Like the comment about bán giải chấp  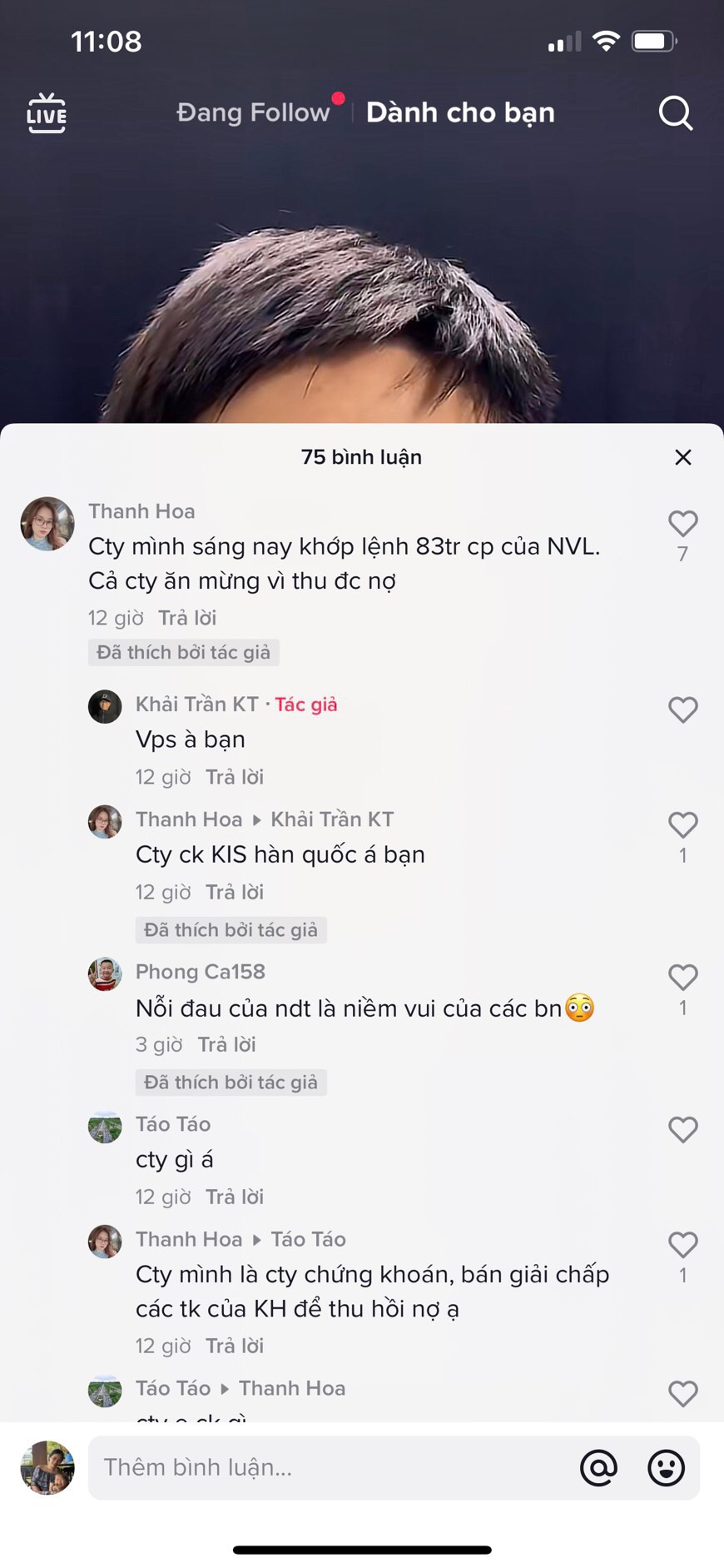(x=682, y=1245)
